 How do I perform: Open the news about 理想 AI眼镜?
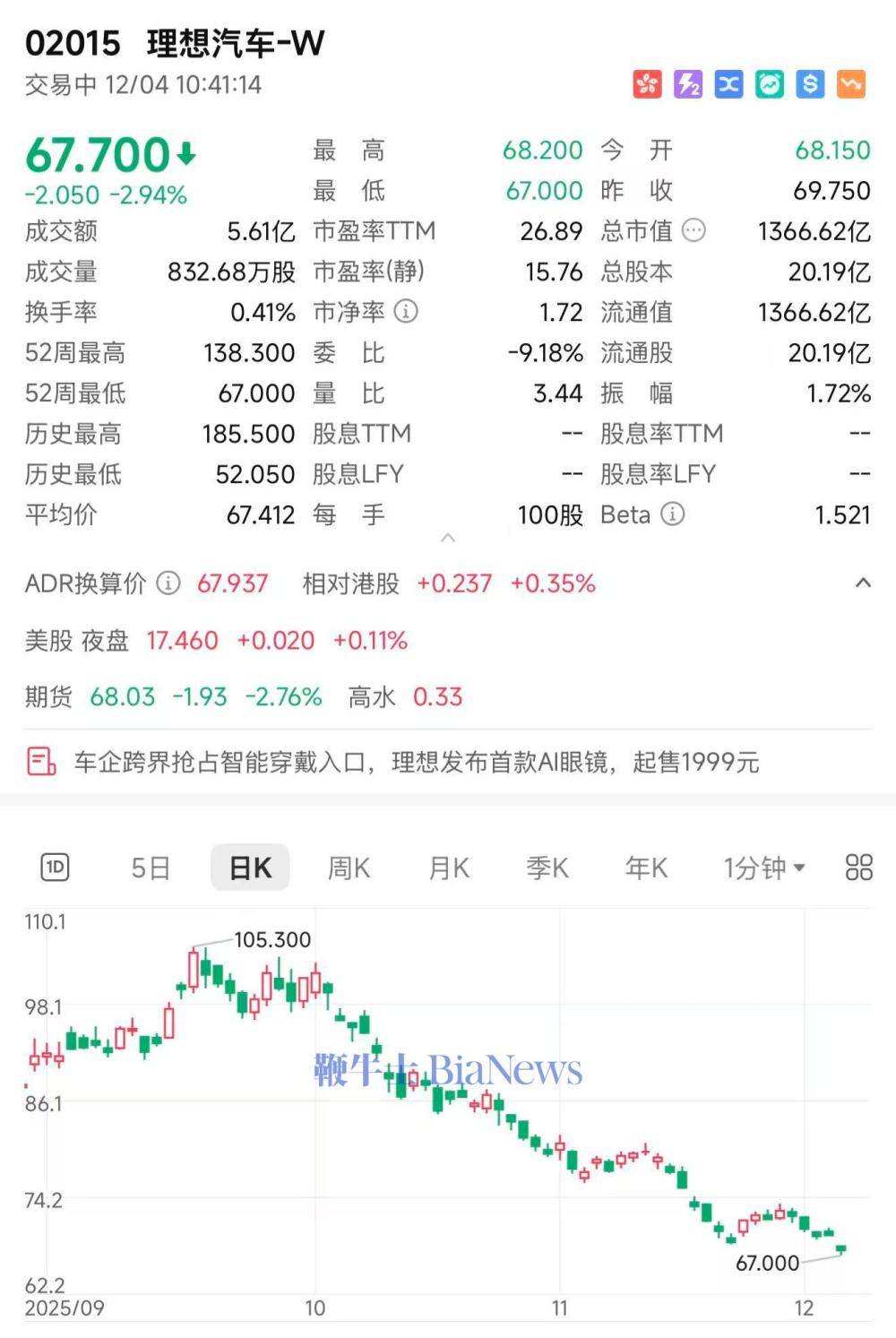[x=417, y=762]
